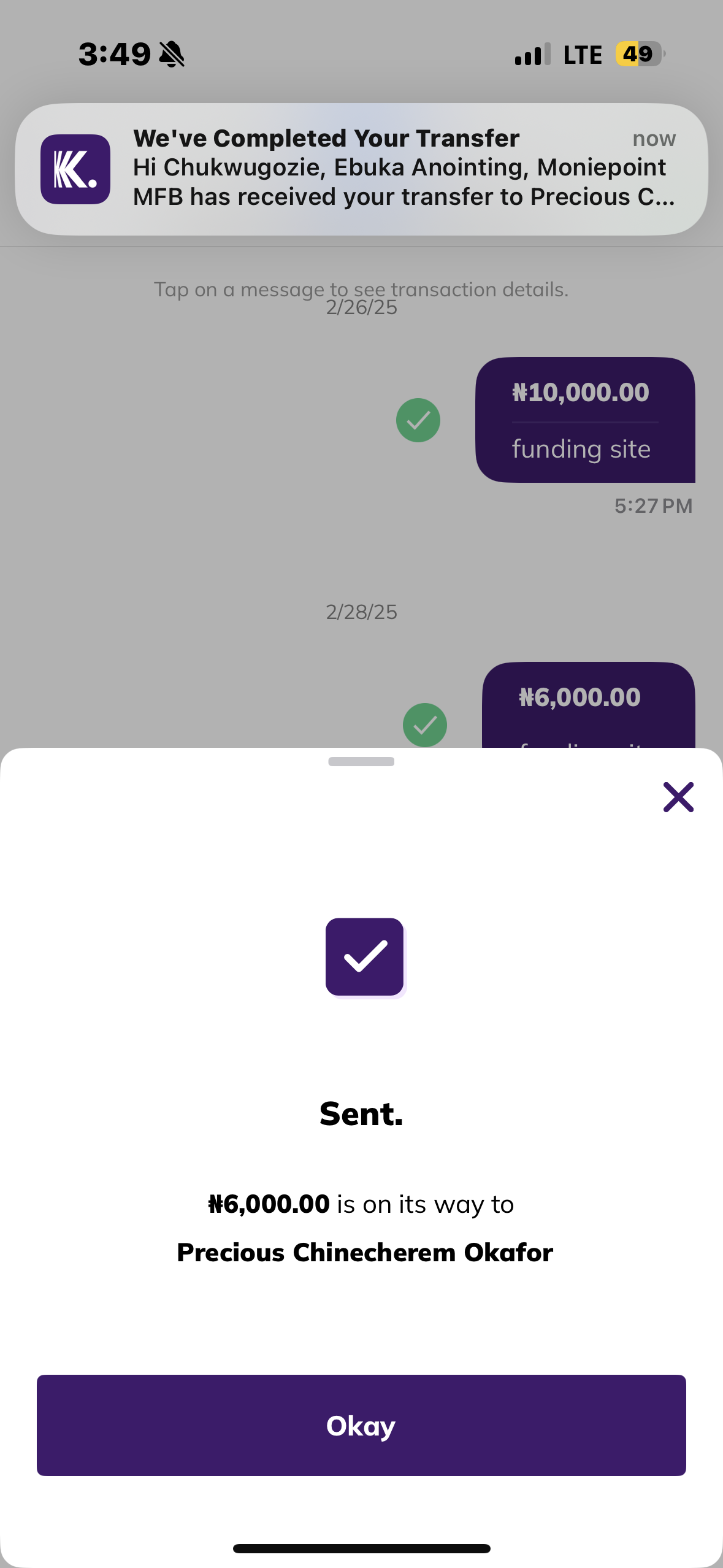This screenshot has height=1568, width=723.
Task: Close the Sent confirmation sheet
Action: pyautogui.click(x=678, y=797)
